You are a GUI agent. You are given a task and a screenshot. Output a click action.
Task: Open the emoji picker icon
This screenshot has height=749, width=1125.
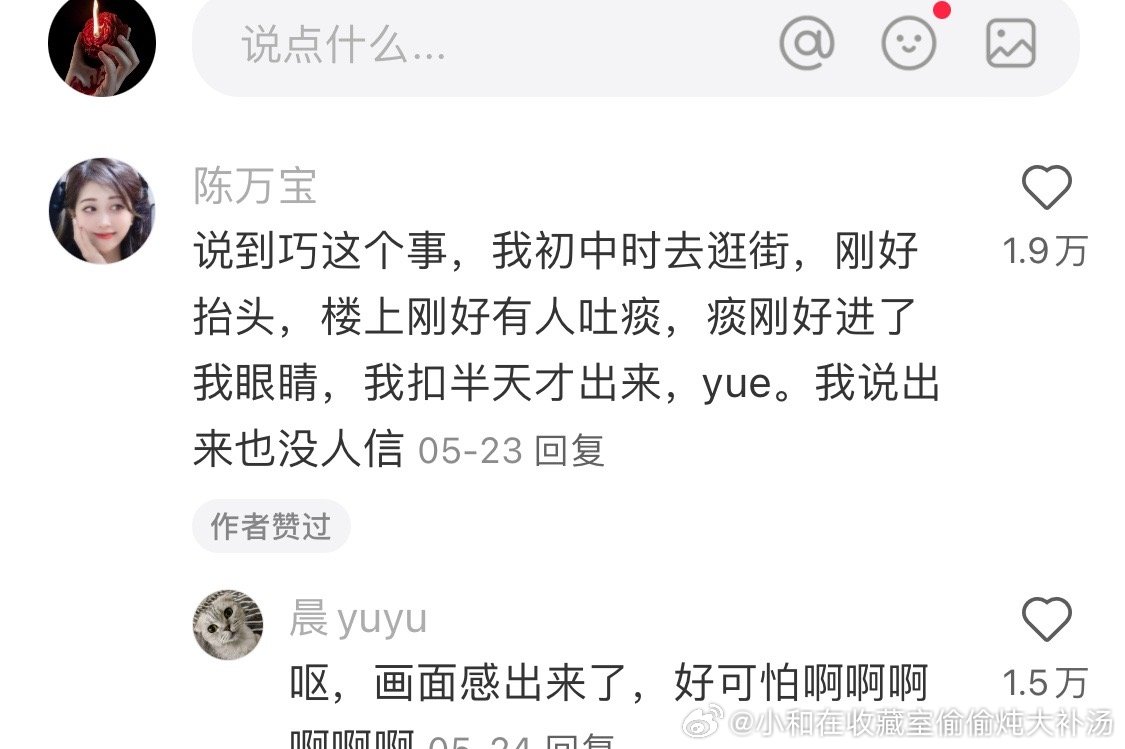[908, 43]
